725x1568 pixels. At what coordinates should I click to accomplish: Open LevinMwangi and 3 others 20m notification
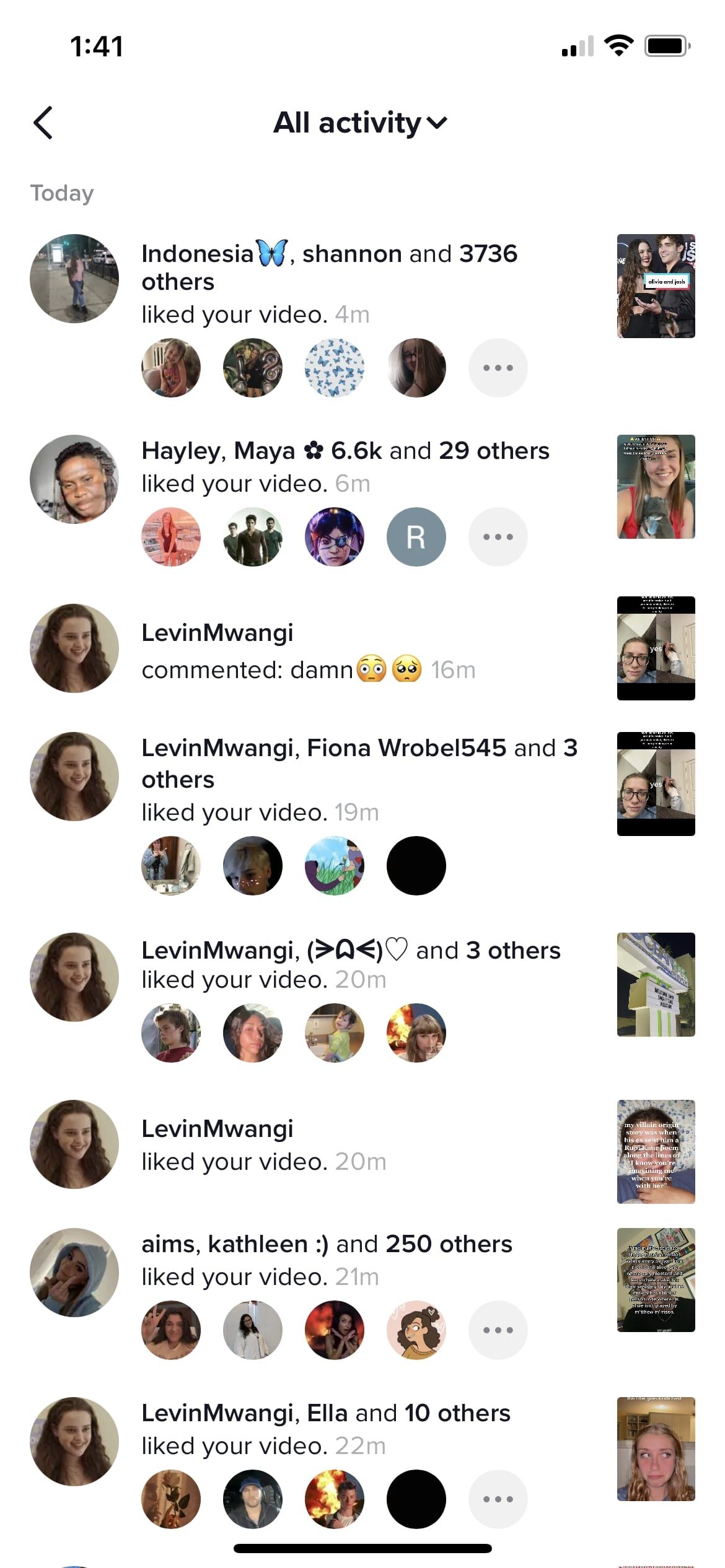pos(351,964)
